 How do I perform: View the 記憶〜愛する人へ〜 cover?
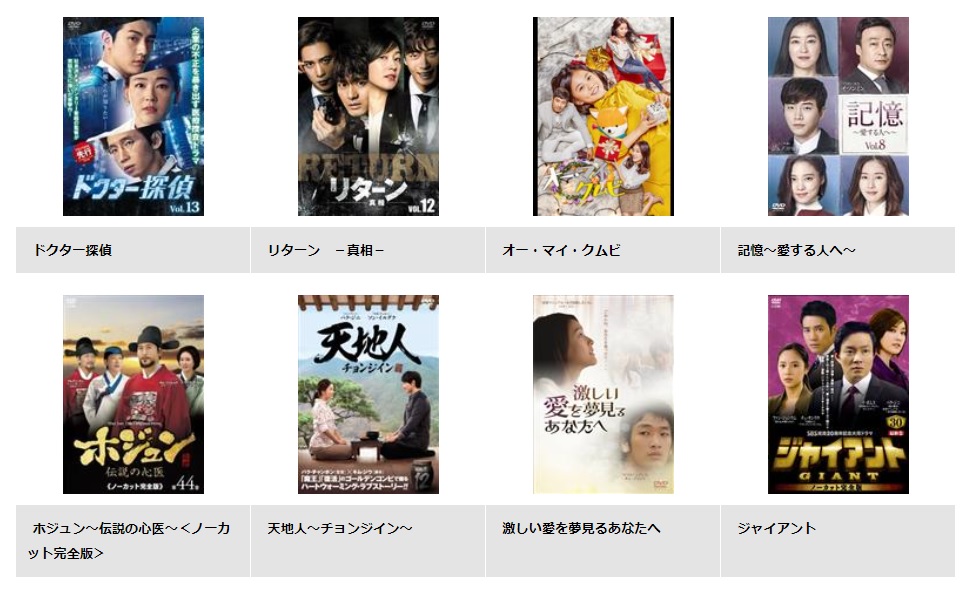[838, 116]
